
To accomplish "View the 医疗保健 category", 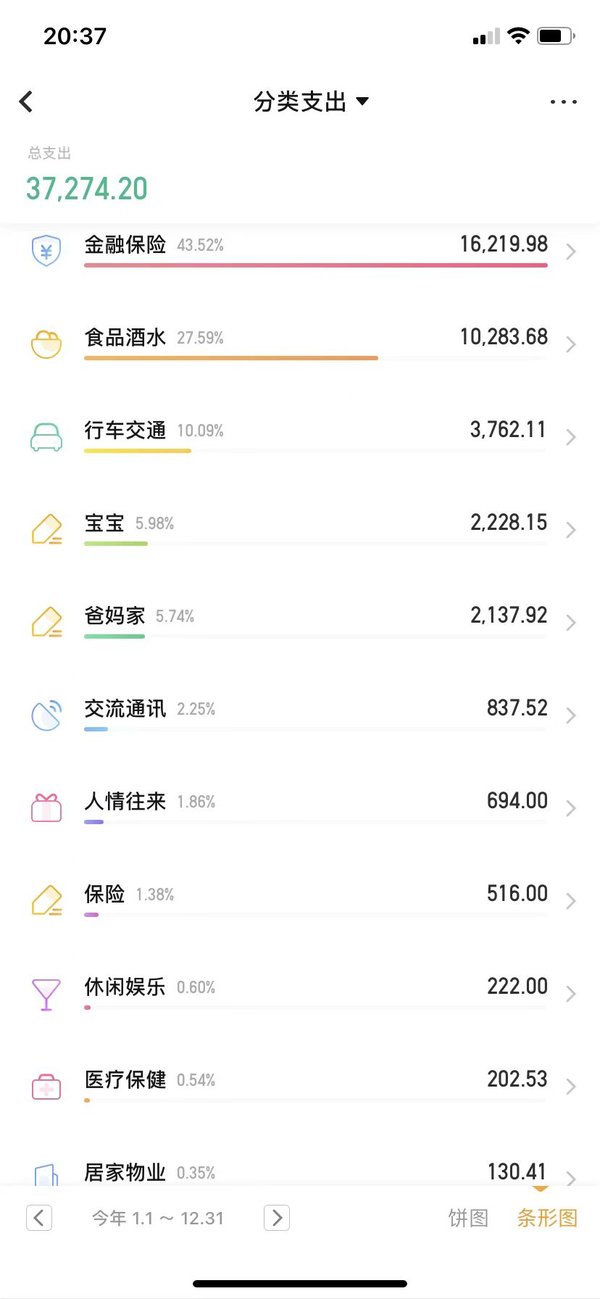I will (300, 1087).
